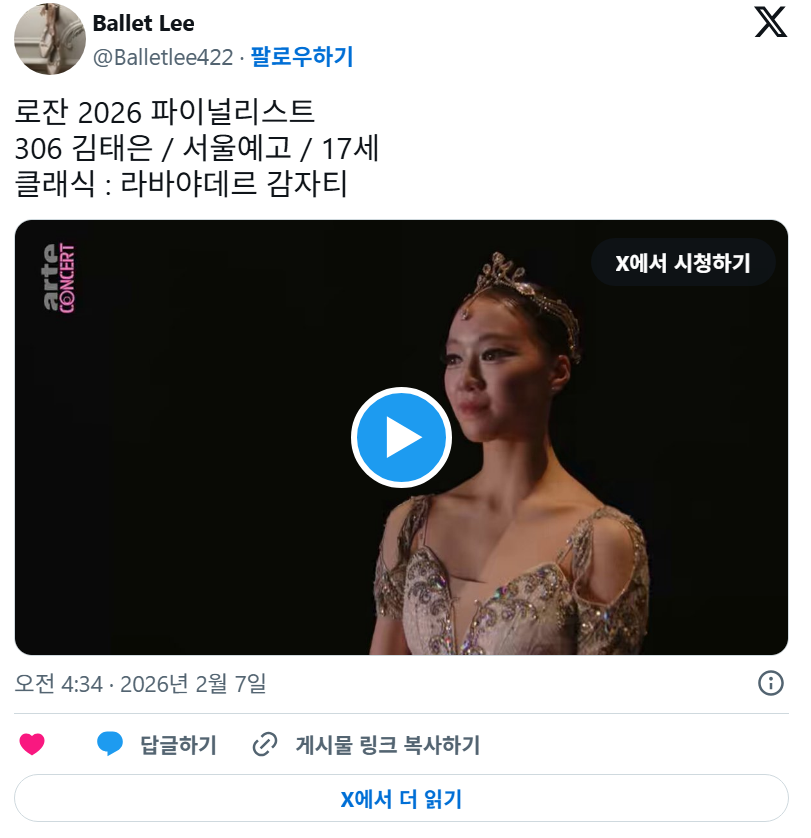The height and width of the screenshot is (838, 811).
Task: Tap 'X에서 시청하기' to watch on X
Action: point(682,263)
